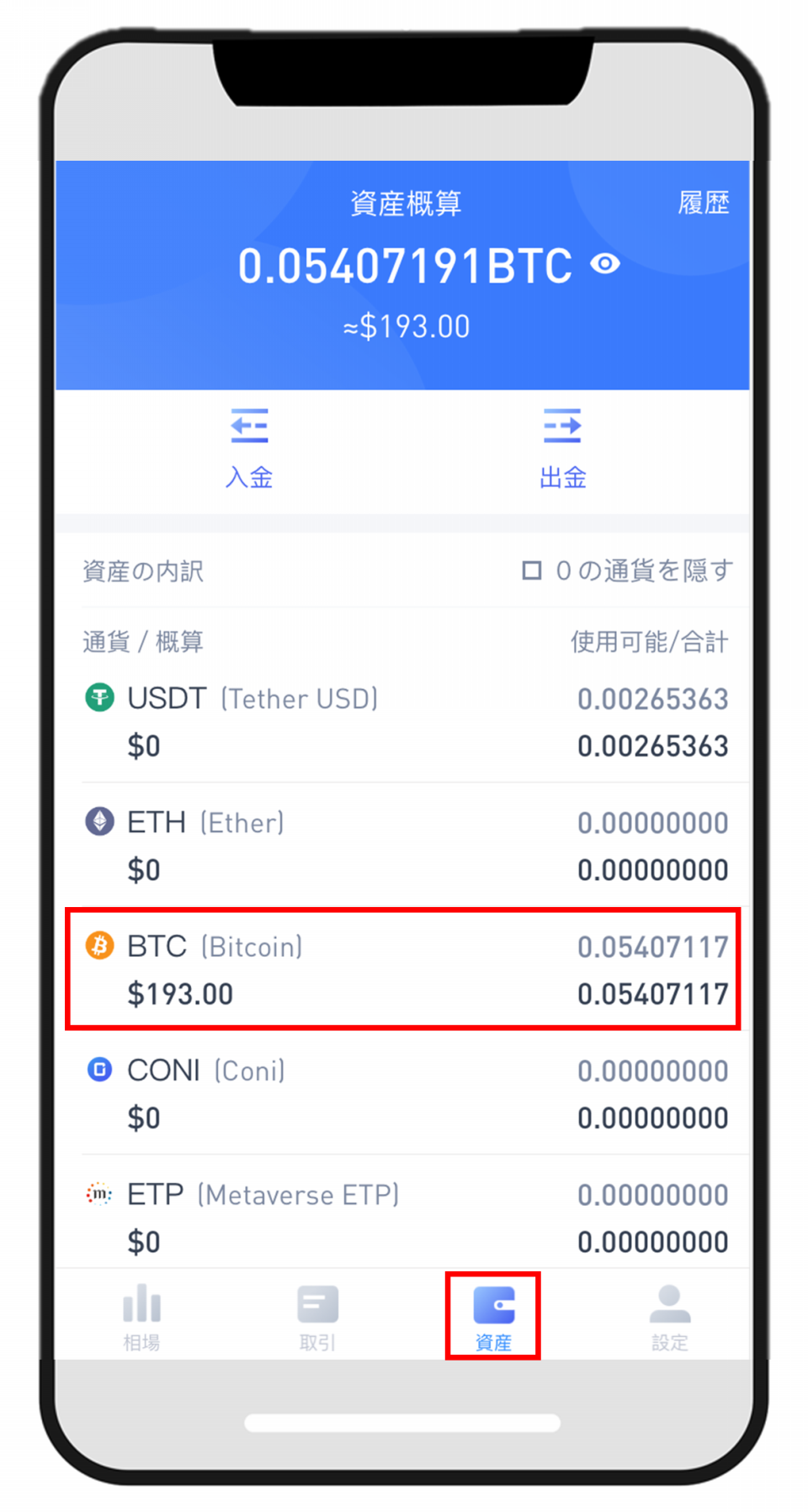Image resolution: width=808 pixels, height=1512 pixels.
Task: Select the 資産 assets tab
Action: (493, 1316)
